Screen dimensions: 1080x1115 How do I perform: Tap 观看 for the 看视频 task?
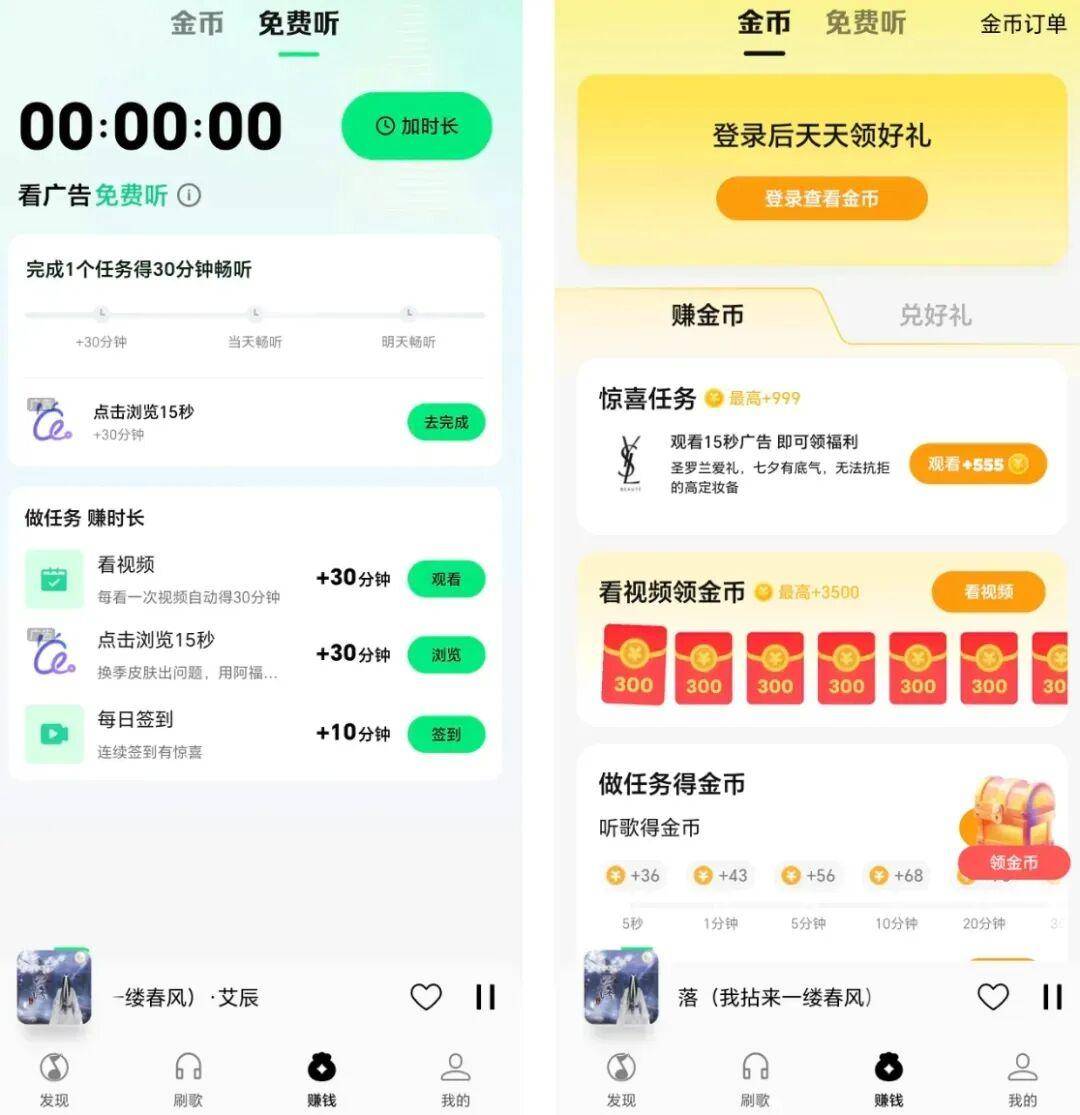click(x=447, y=579)
